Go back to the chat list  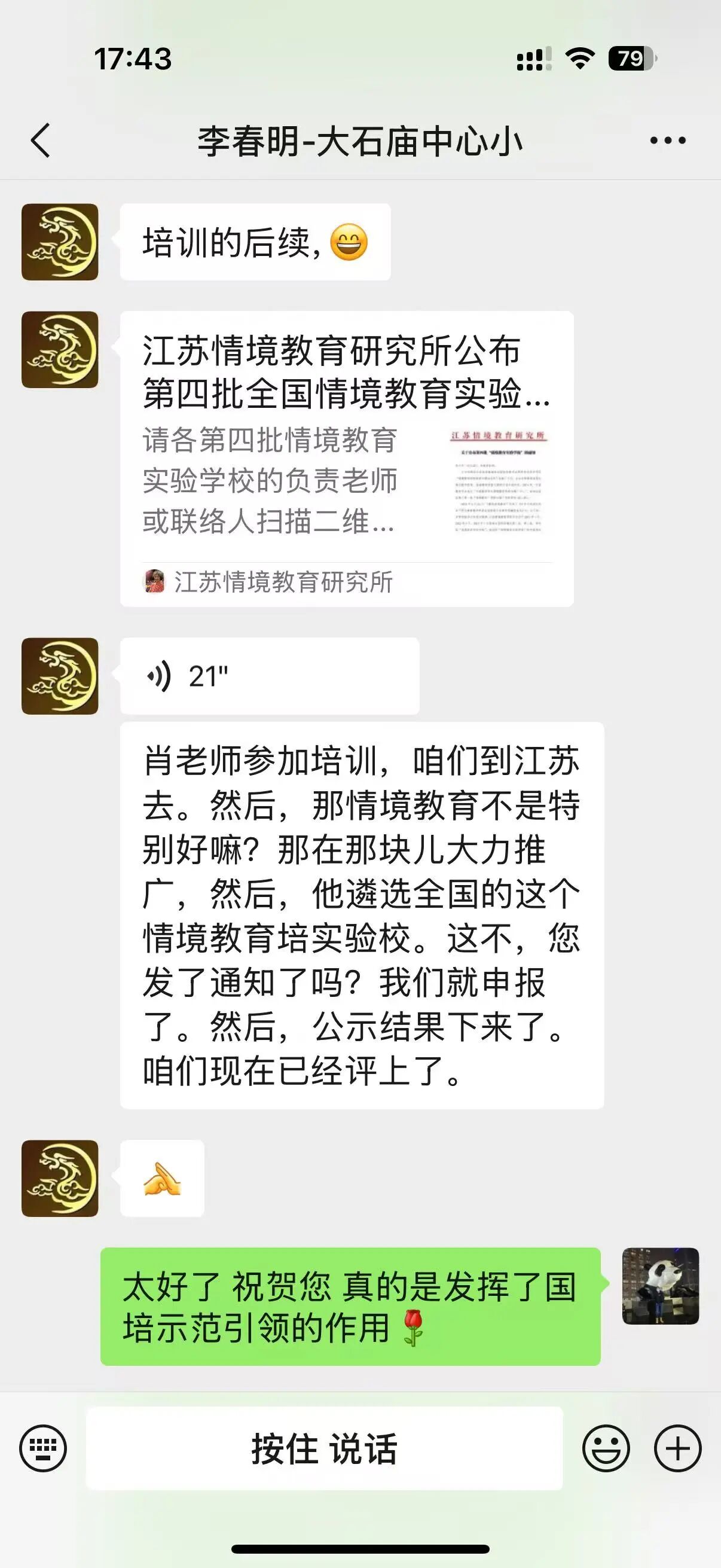click(41, 141)
